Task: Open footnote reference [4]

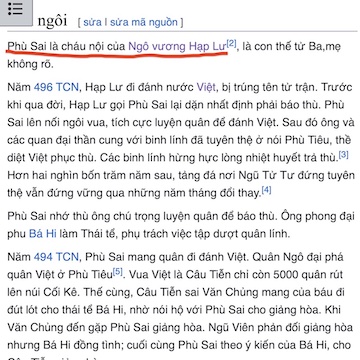Action: tap(266, 190)
